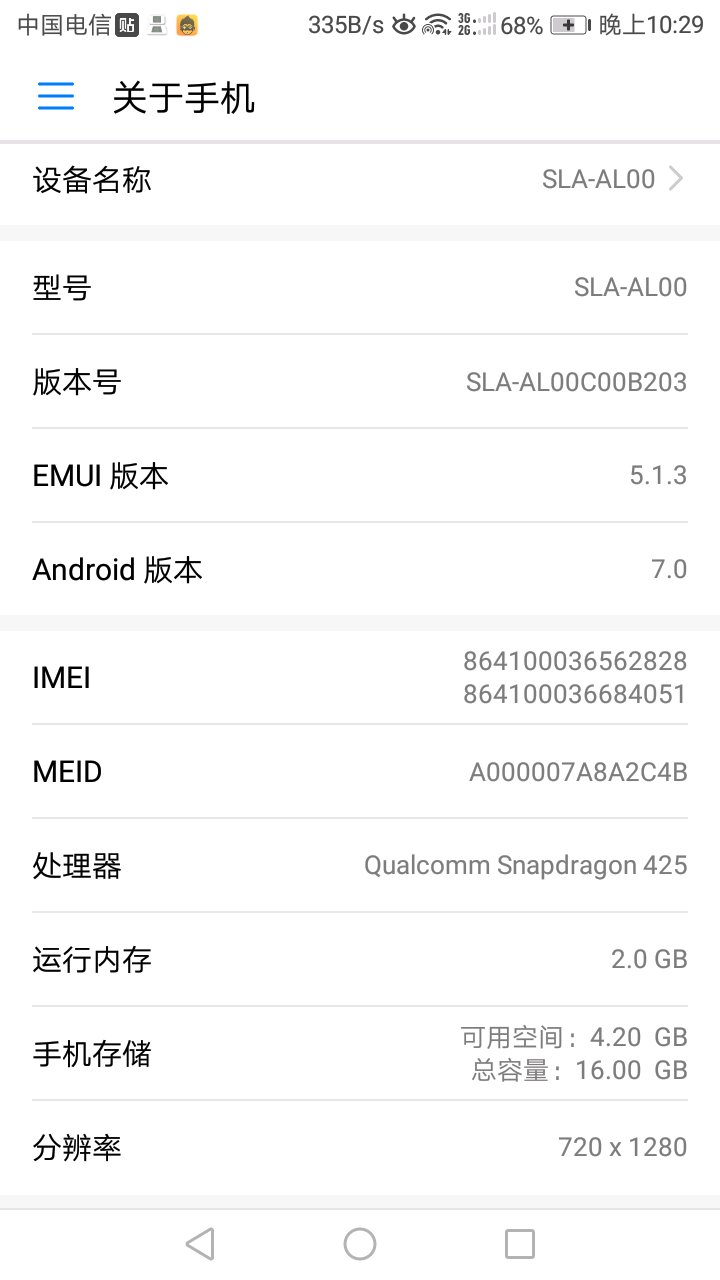Open the hamburger drawer menu
The width and height of the screenshot is (720, 1280).
coord(56,96)
